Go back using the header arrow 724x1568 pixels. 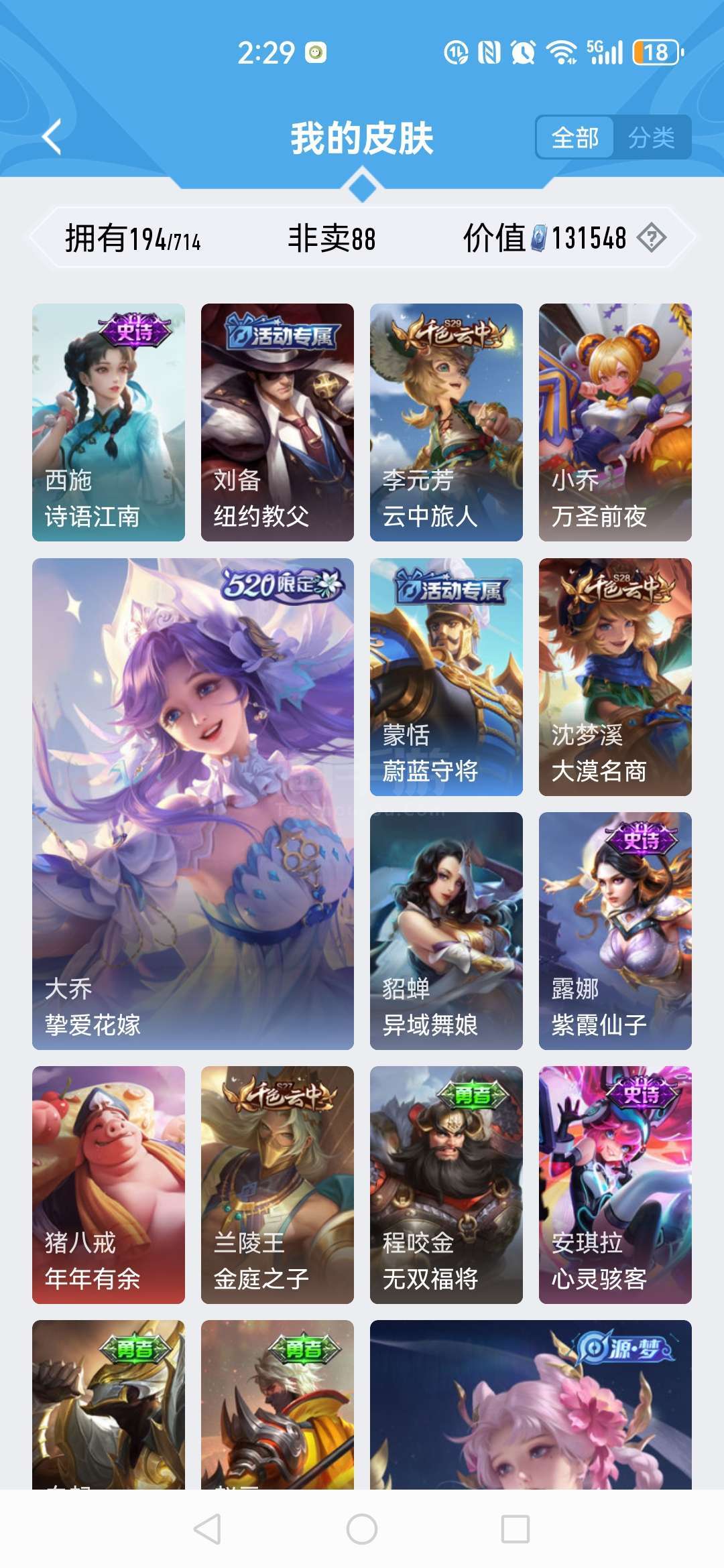[52, 137]
